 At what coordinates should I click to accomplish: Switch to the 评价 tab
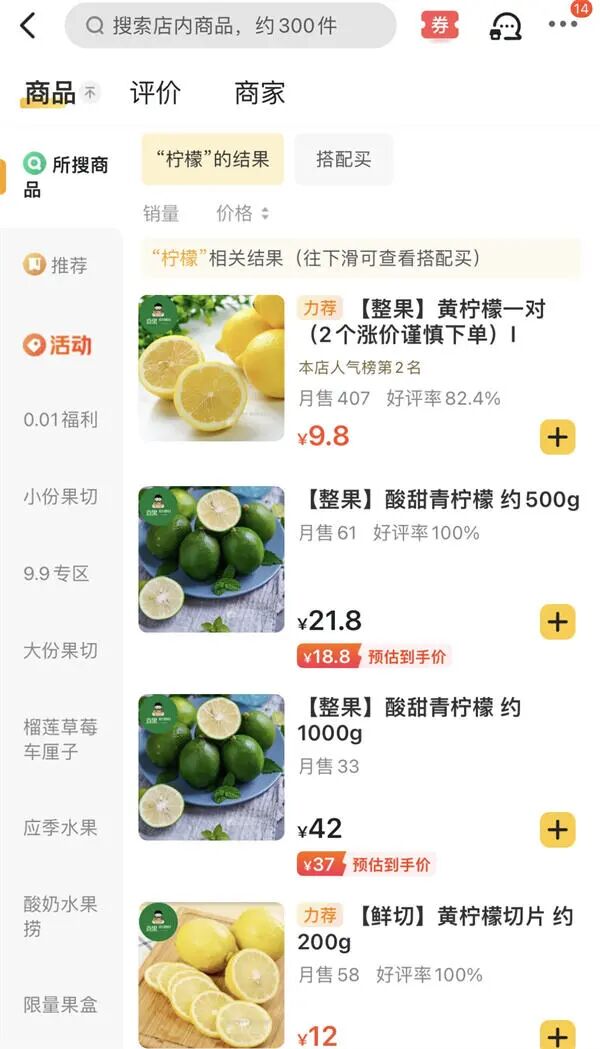(155, 94)
